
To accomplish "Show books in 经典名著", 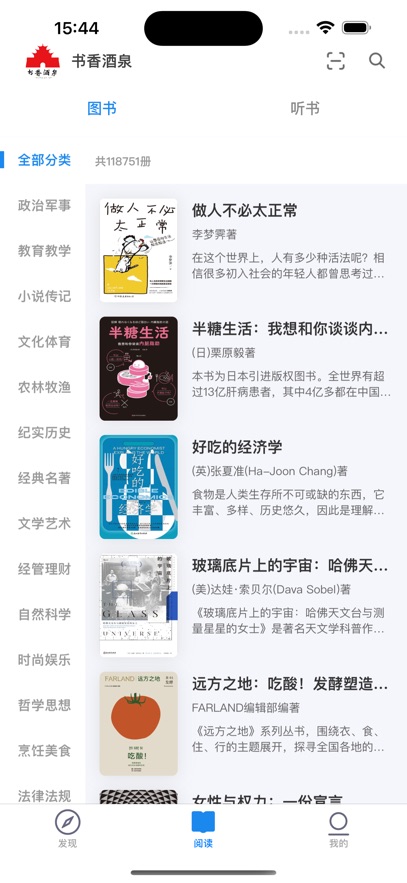I will (x=44, y=478).
